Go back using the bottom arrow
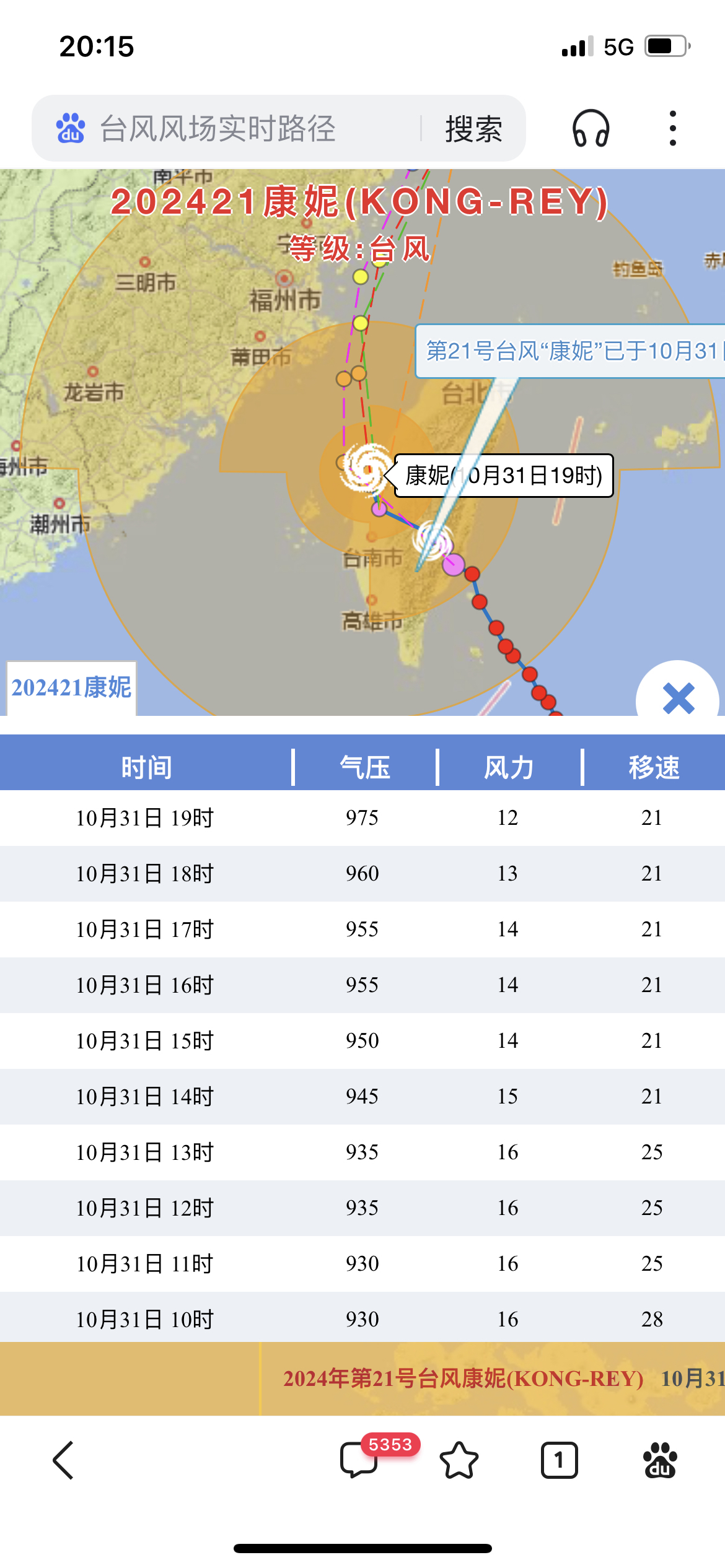Image resolution: width=725 pixels, height=1568 pixels. (x=64, y=1460)
